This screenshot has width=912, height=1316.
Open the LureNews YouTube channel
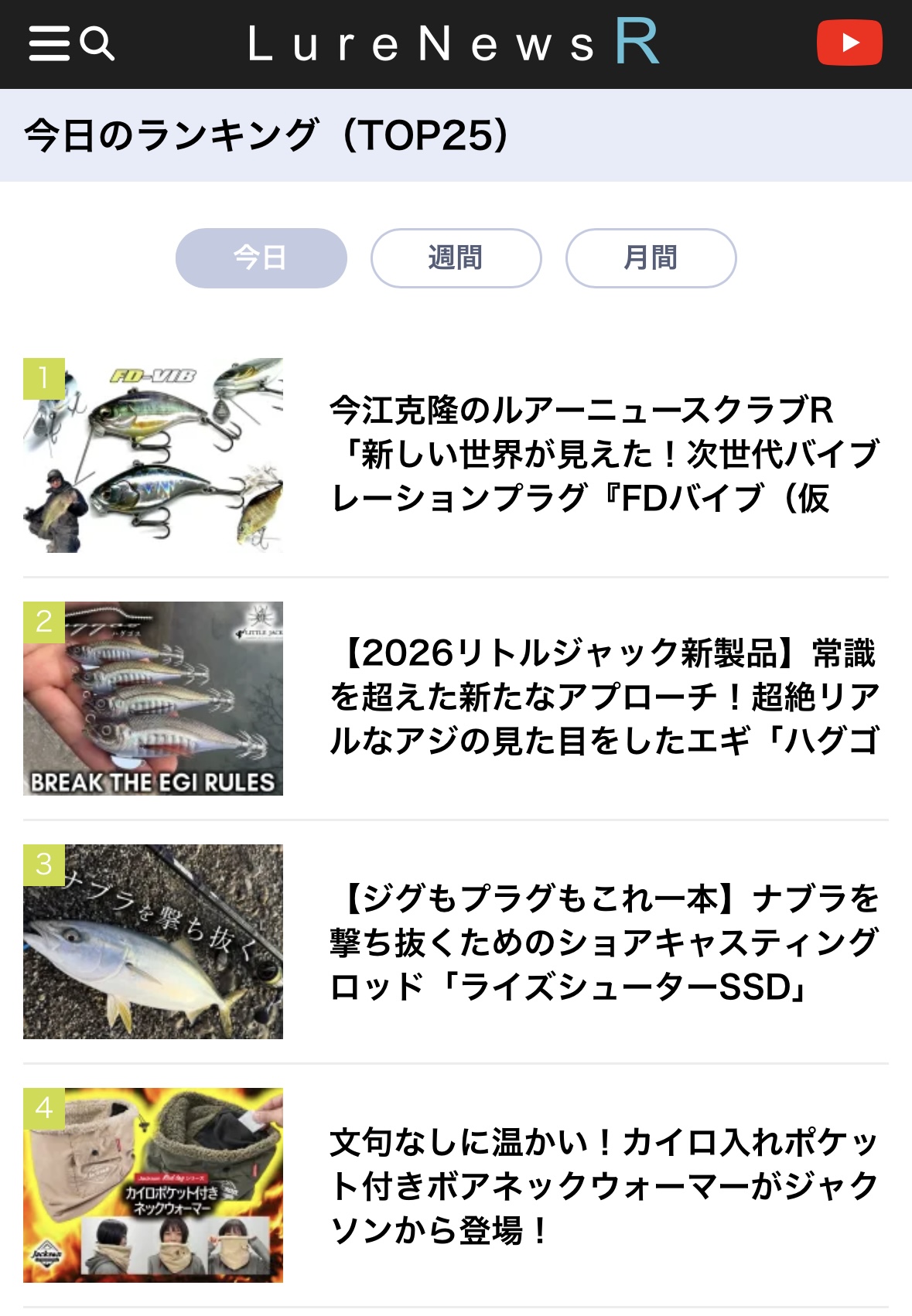pyautogui.click(x=849, y=43)
